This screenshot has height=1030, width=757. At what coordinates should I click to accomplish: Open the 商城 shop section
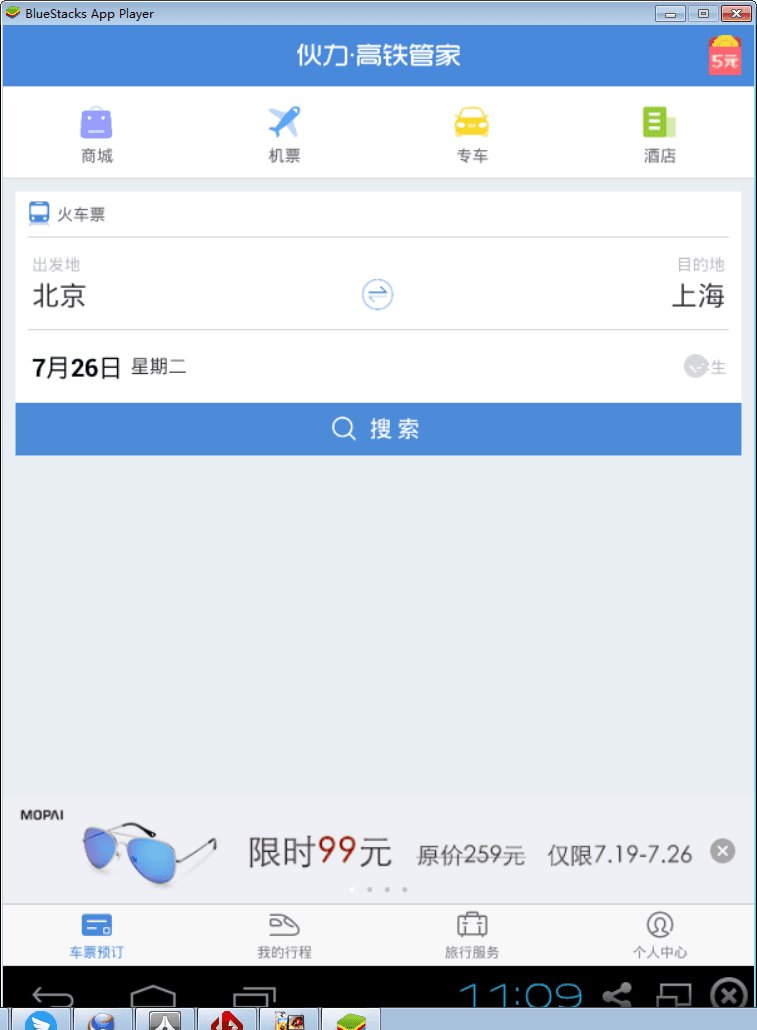97,135
